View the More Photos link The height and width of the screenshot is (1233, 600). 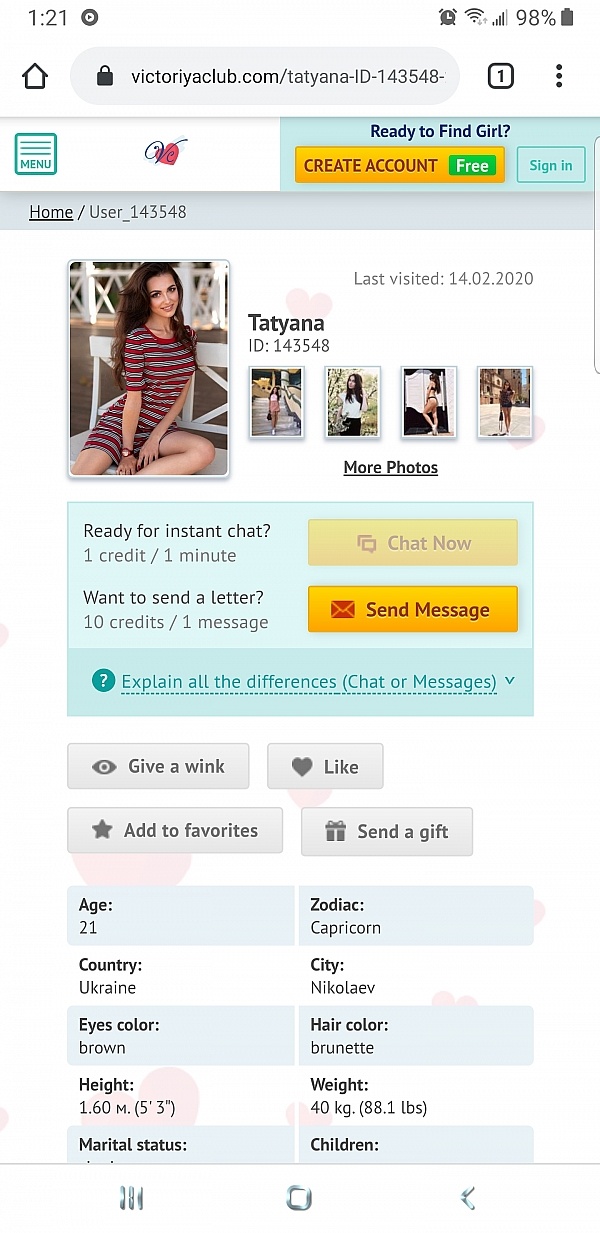click(x=390, y=467)
